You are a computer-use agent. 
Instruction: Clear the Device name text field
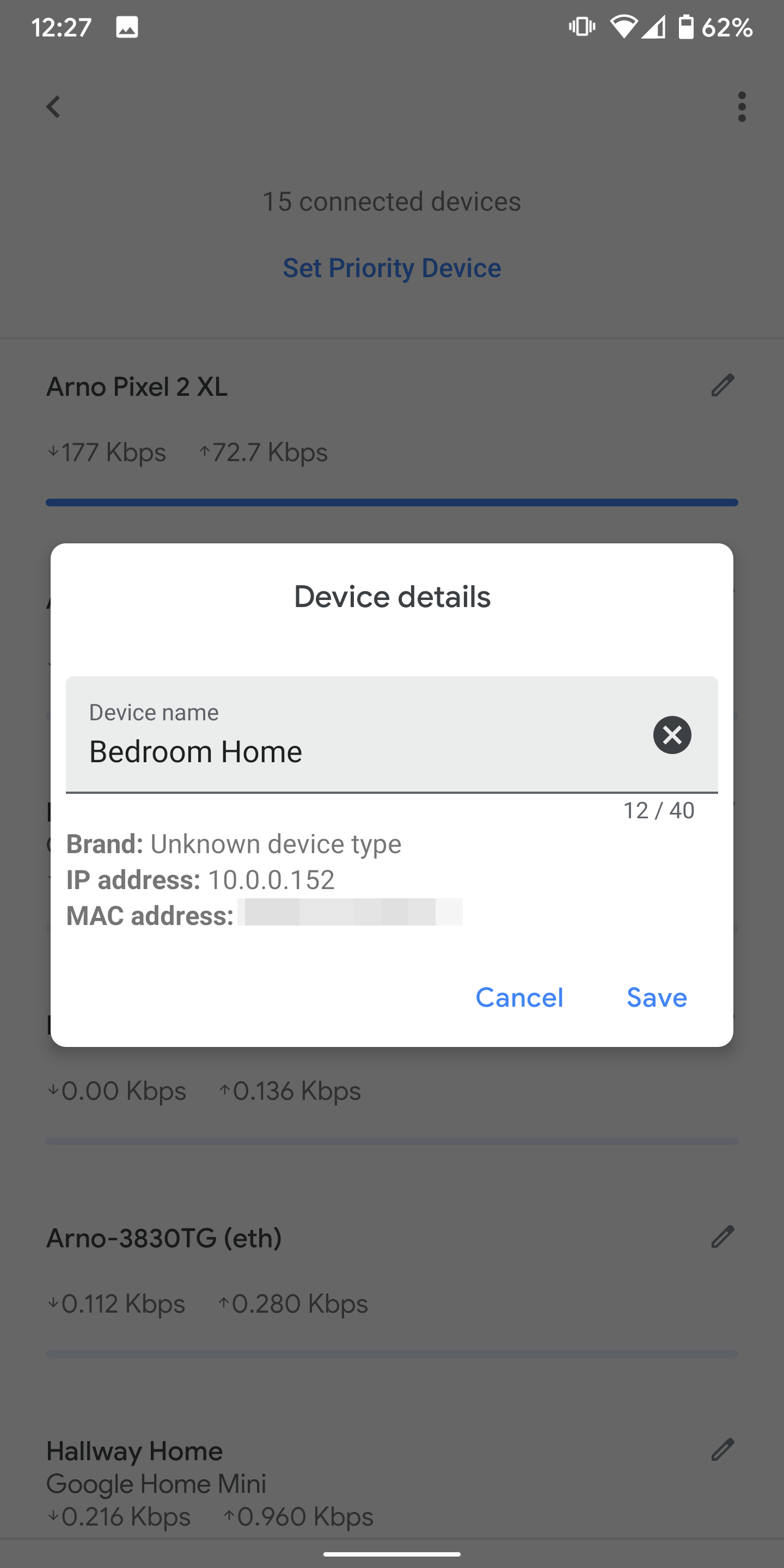pos(672,734)
